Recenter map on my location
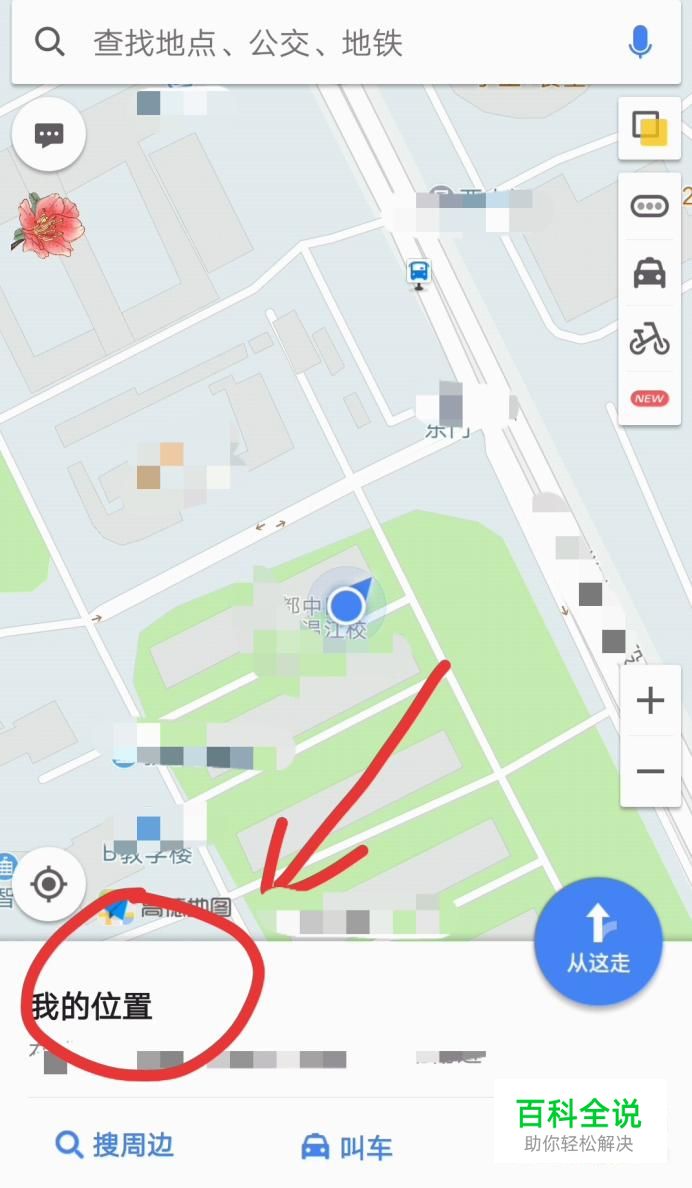692x1188 pixels. click(x=49, y=884)
